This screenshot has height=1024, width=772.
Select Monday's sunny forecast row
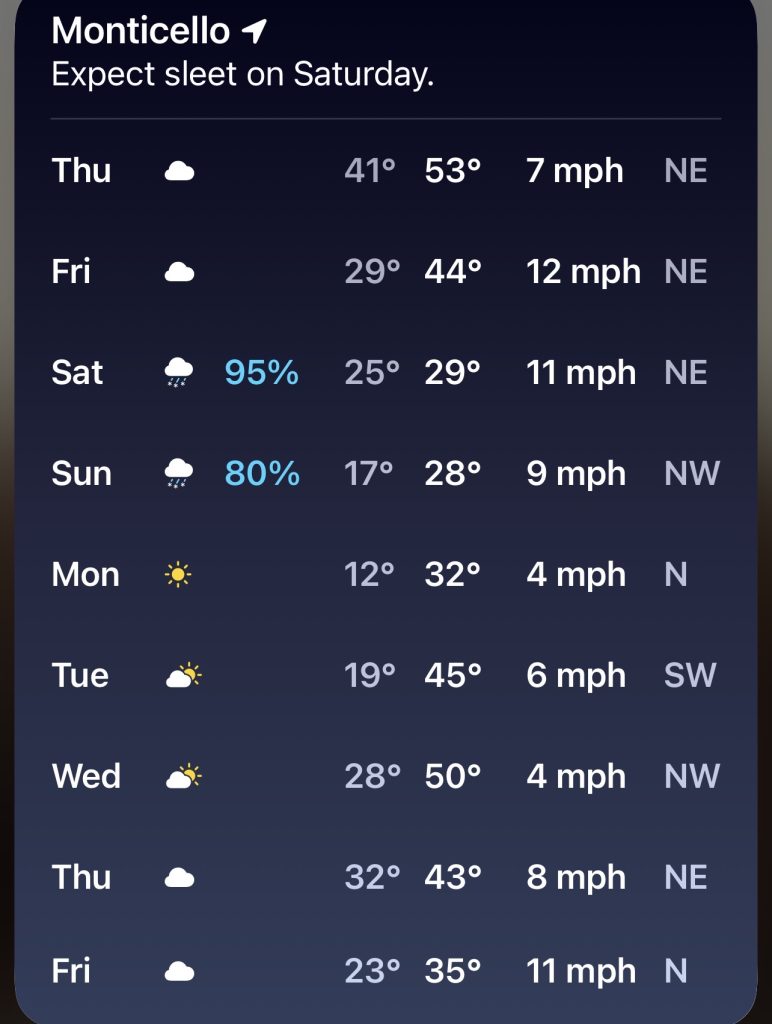pos(385,575)
